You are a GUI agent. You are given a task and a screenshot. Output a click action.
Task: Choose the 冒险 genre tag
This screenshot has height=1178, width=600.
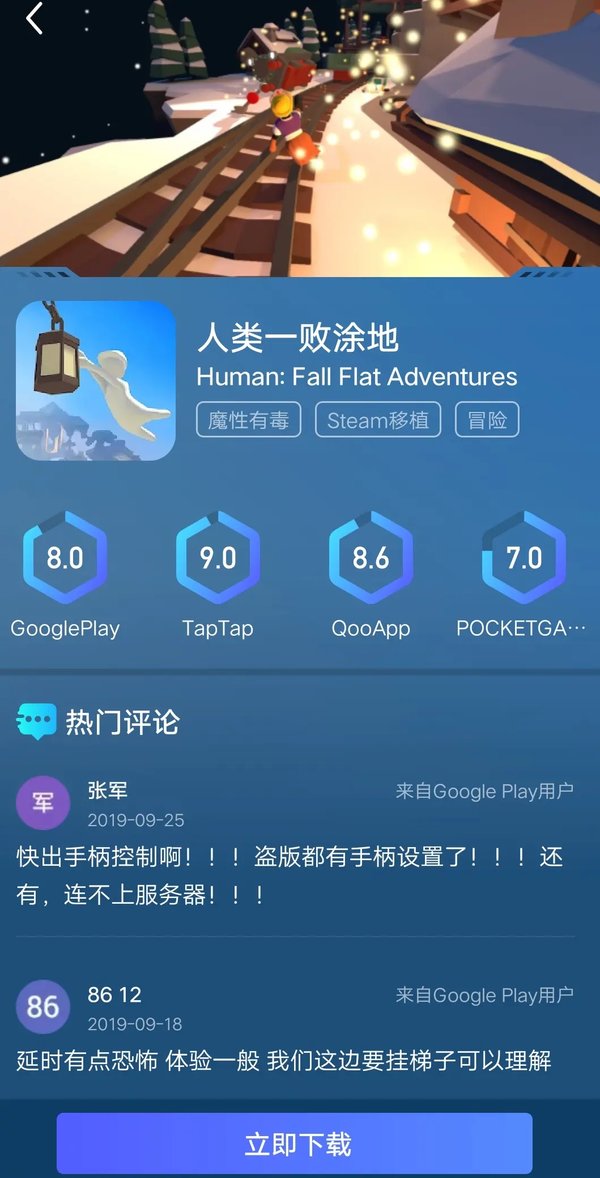coord(487,420)
